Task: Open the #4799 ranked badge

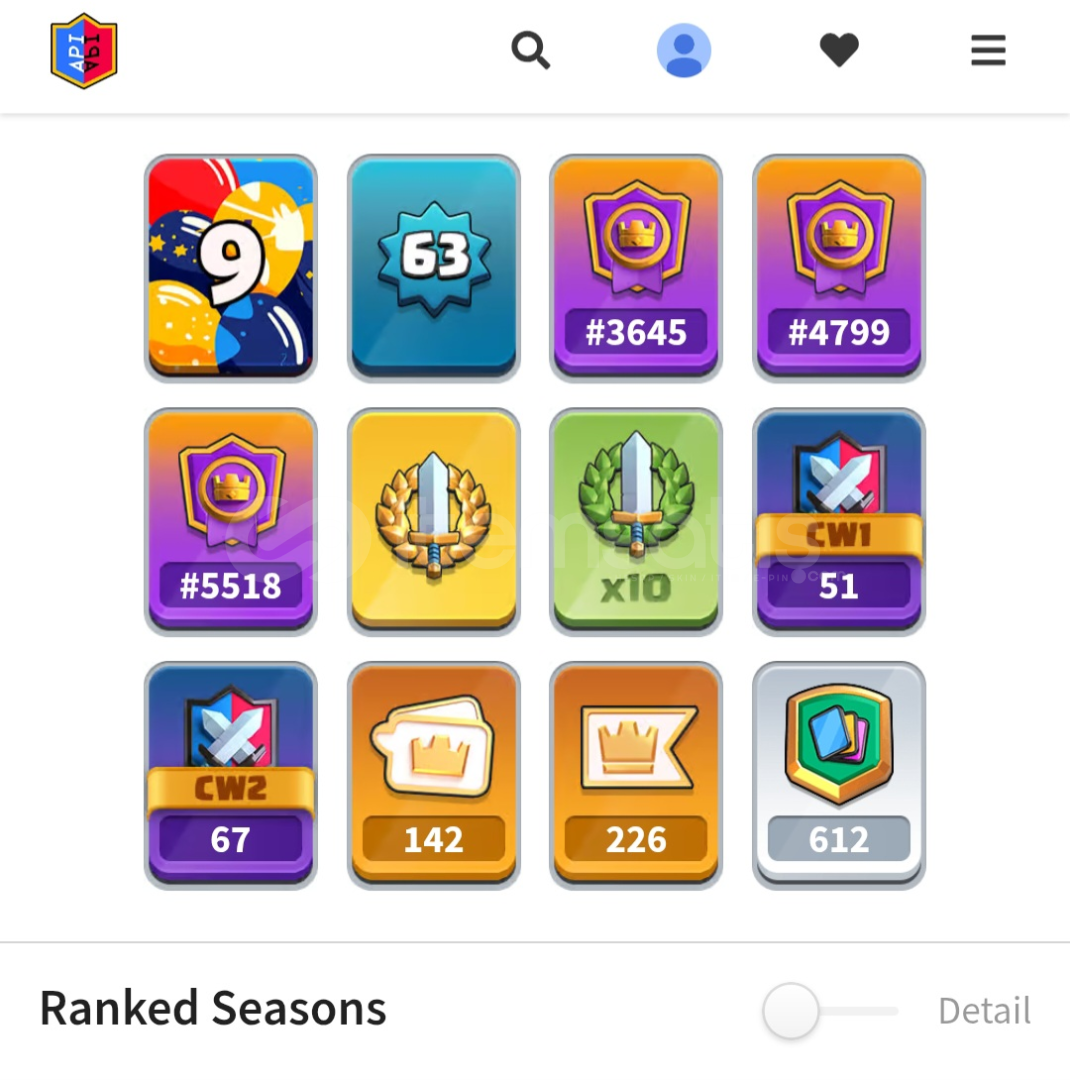Action: point(839,267)
